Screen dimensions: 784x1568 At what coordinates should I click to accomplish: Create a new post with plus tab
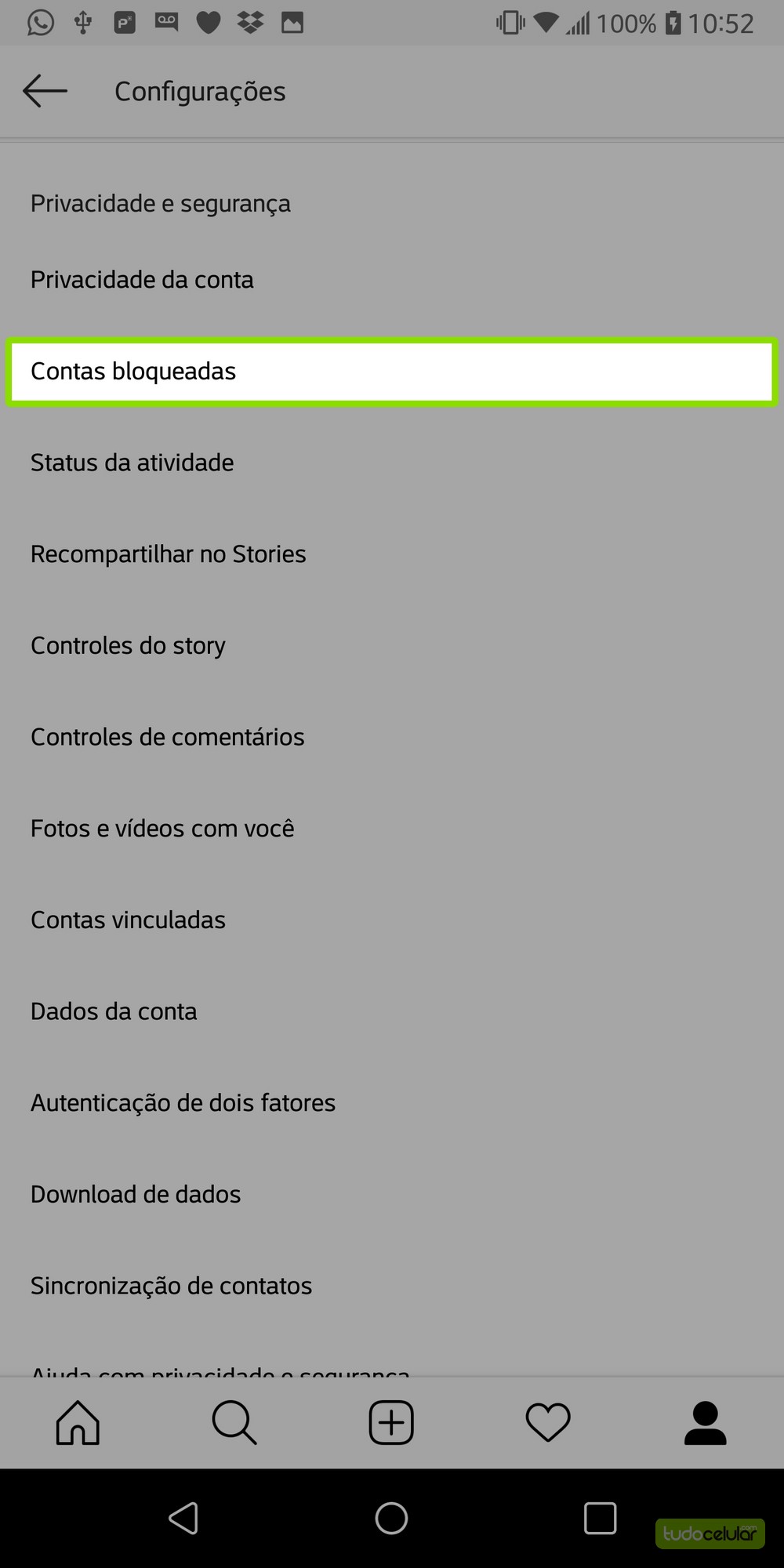(391, 1422)
